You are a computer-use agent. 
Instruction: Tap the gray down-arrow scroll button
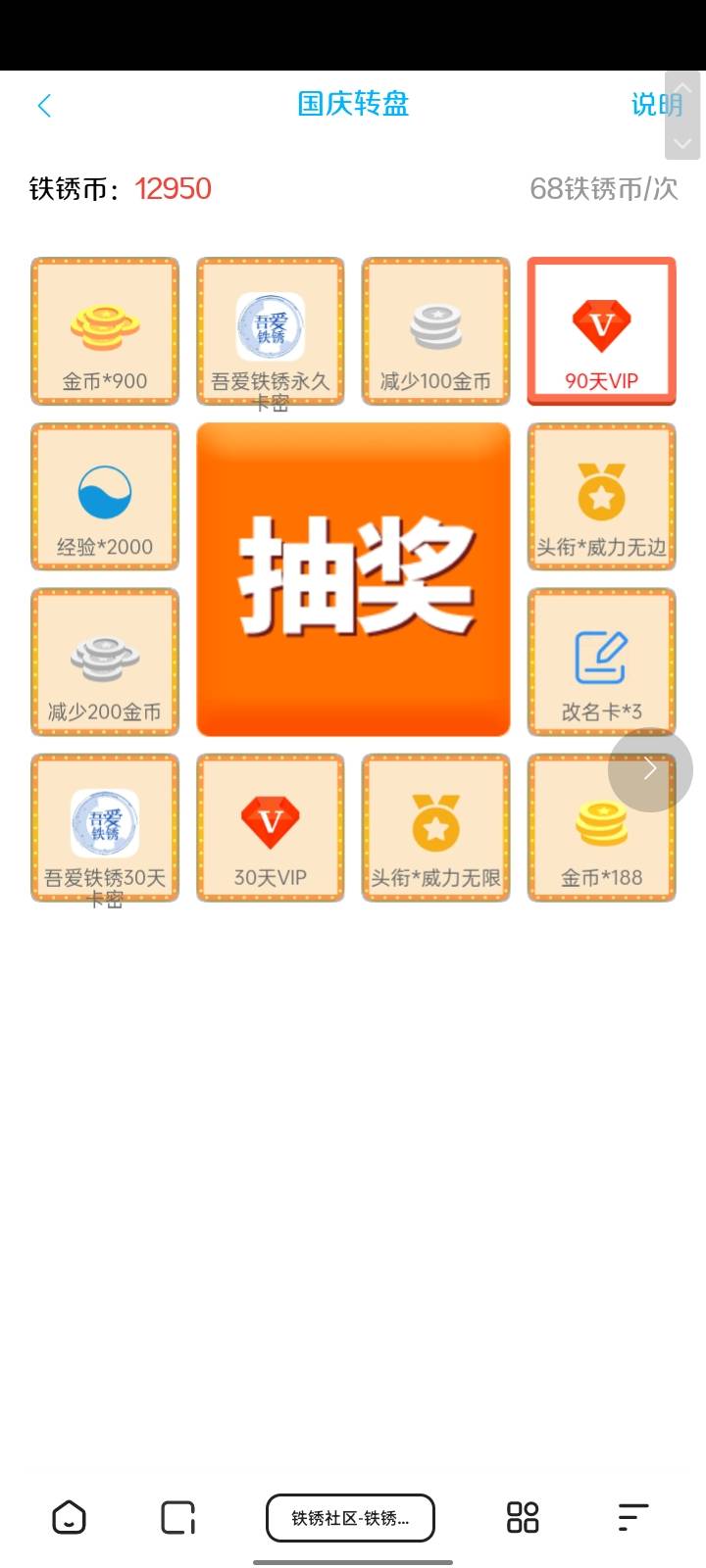pos(683,142)
